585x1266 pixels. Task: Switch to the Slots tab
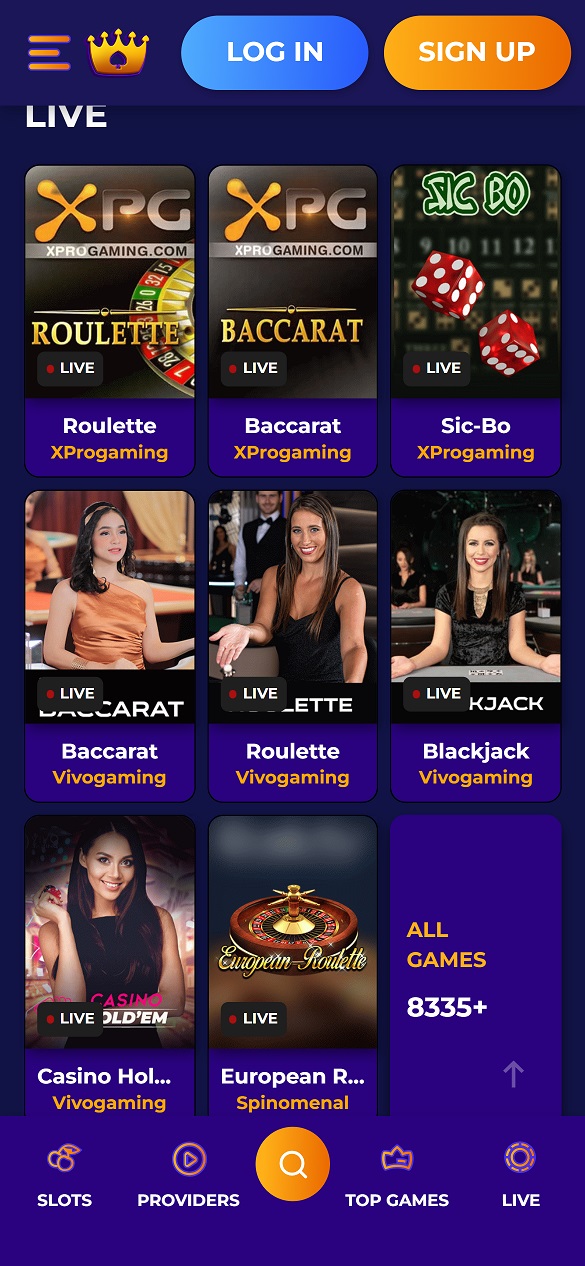[x=64, y=1175]
